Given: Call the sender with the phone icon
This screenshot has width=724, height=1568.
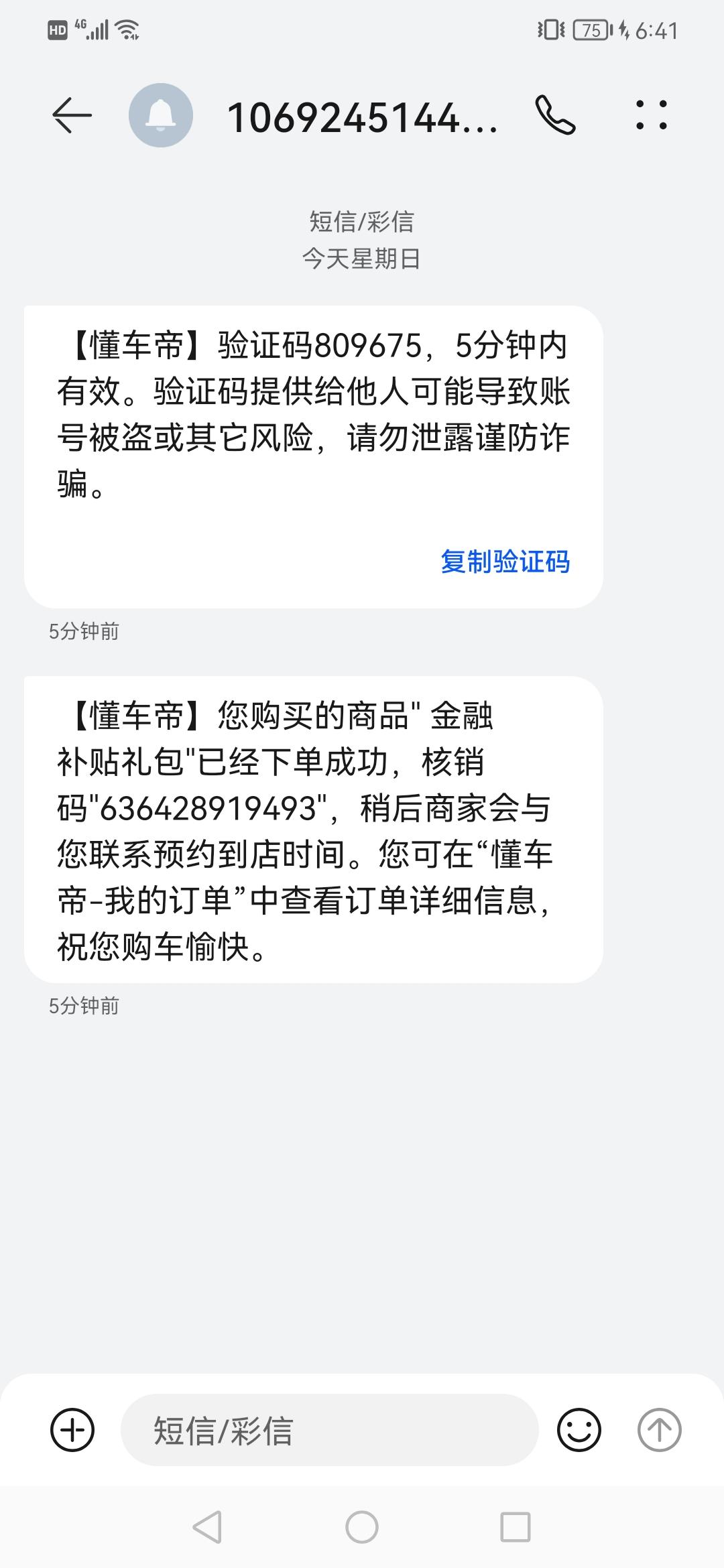Looking at the screenshot, I should [555, 115].
